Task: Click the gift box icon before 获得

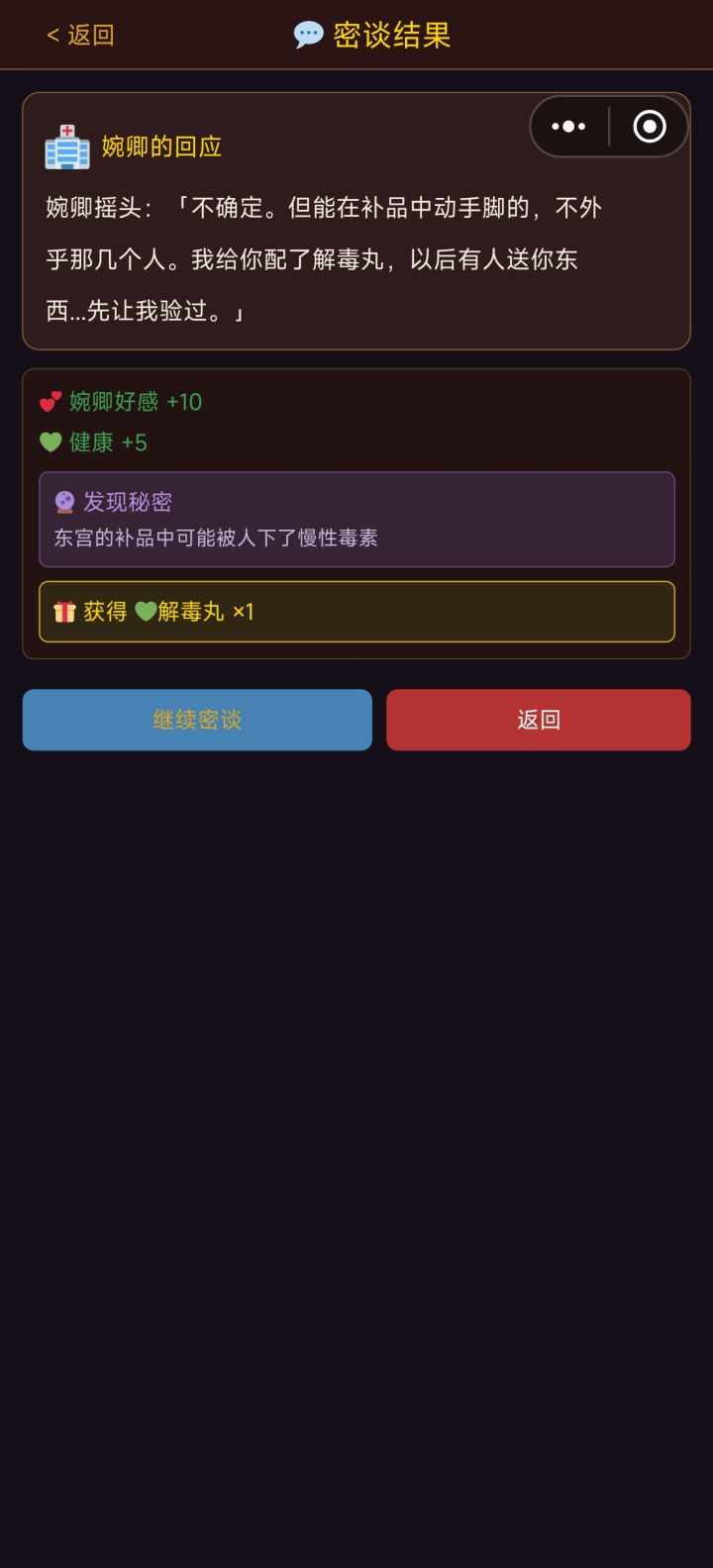Action: [65, 612]
